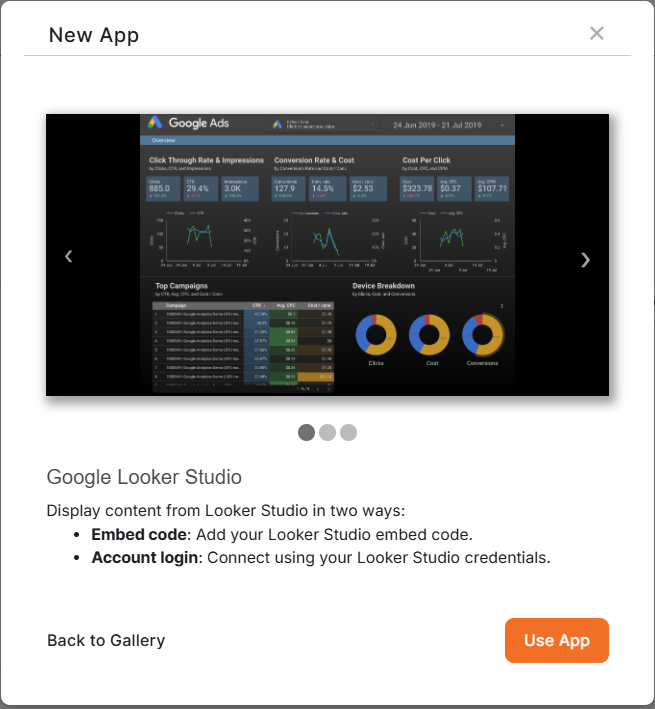Show the next carousel image
Image resolution: width=655 pixels, height=709 pixels.
pyautogui.click(x=585, y=259)
